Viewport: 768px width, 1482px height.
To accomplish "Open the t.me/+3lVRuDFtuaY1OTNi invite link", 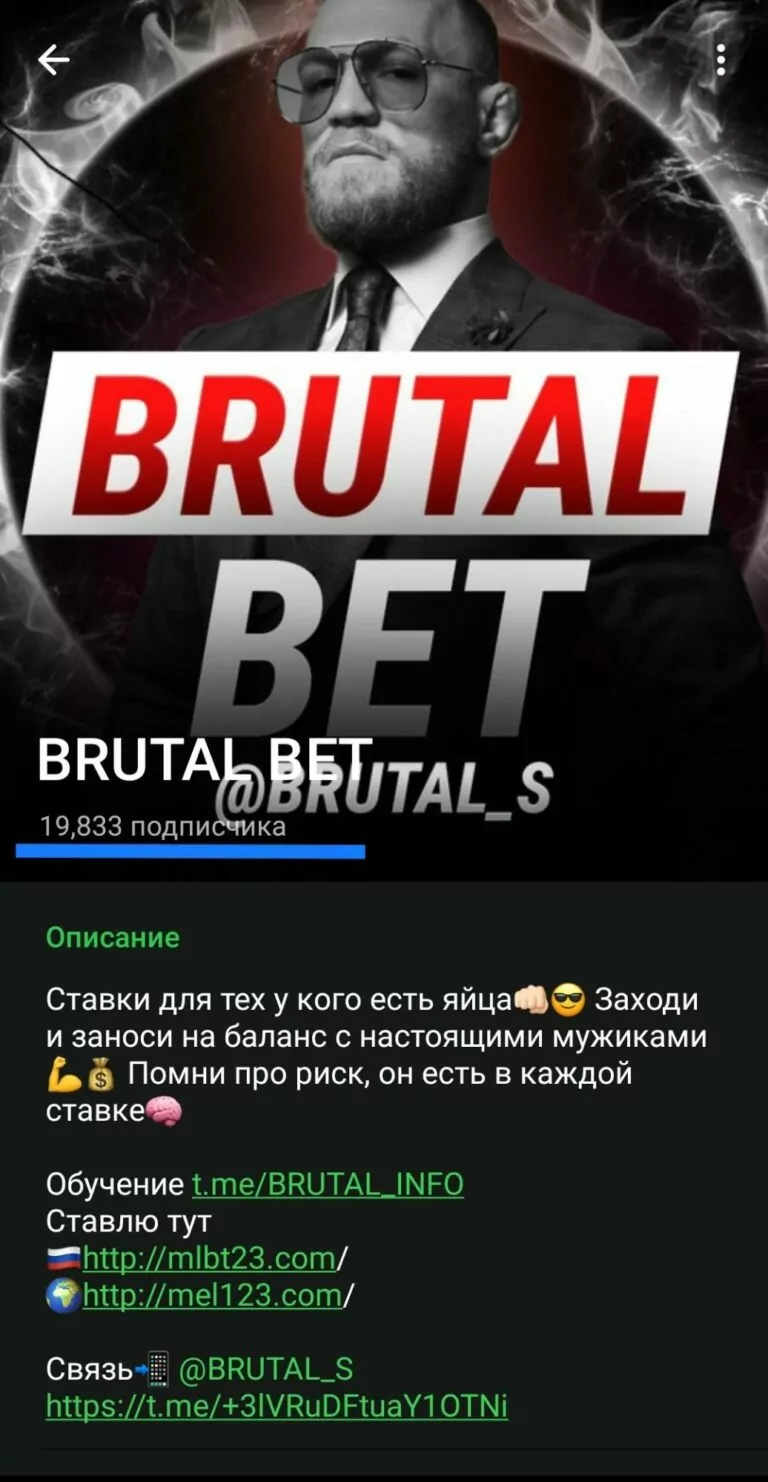I will click(276, 1406).
